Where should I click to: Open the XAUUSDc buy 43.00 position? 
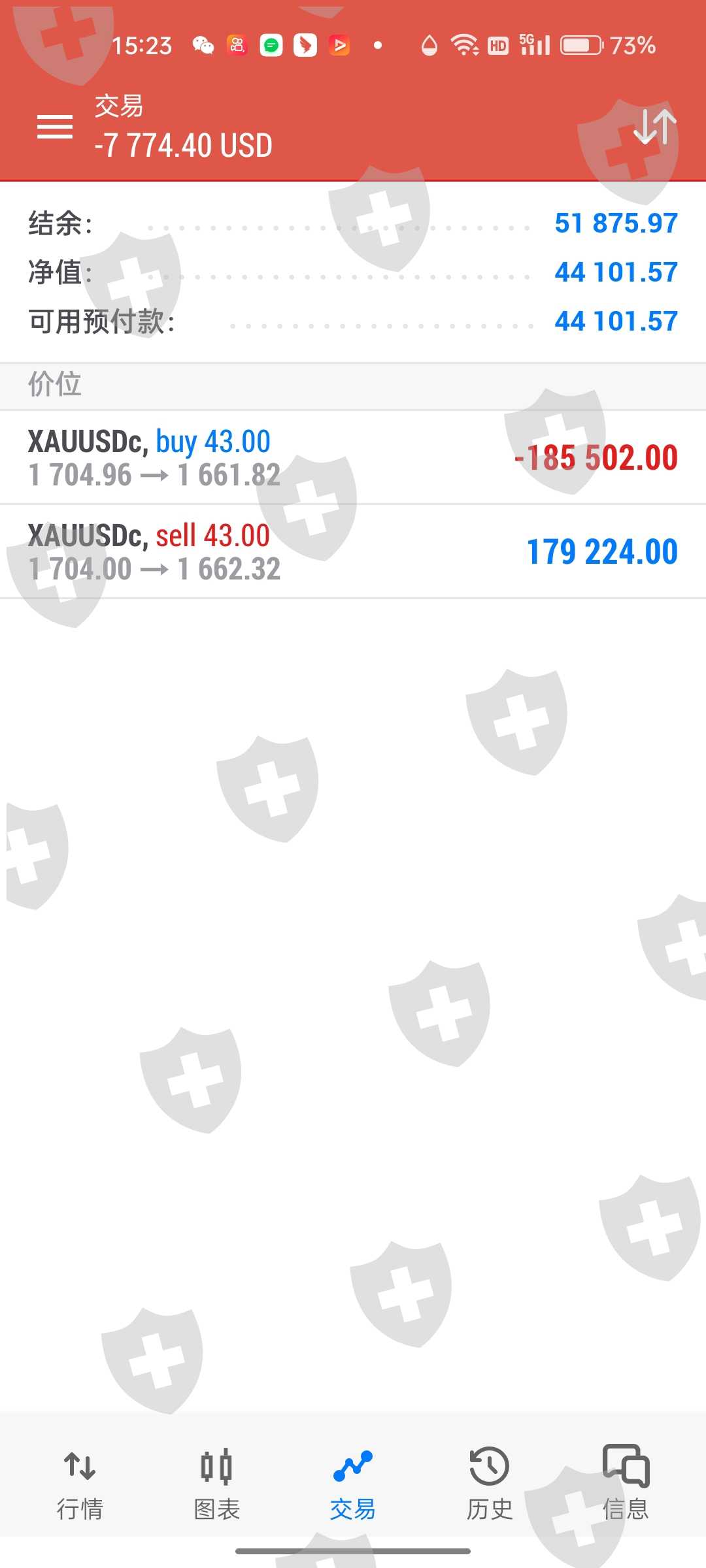pos(353,457)
